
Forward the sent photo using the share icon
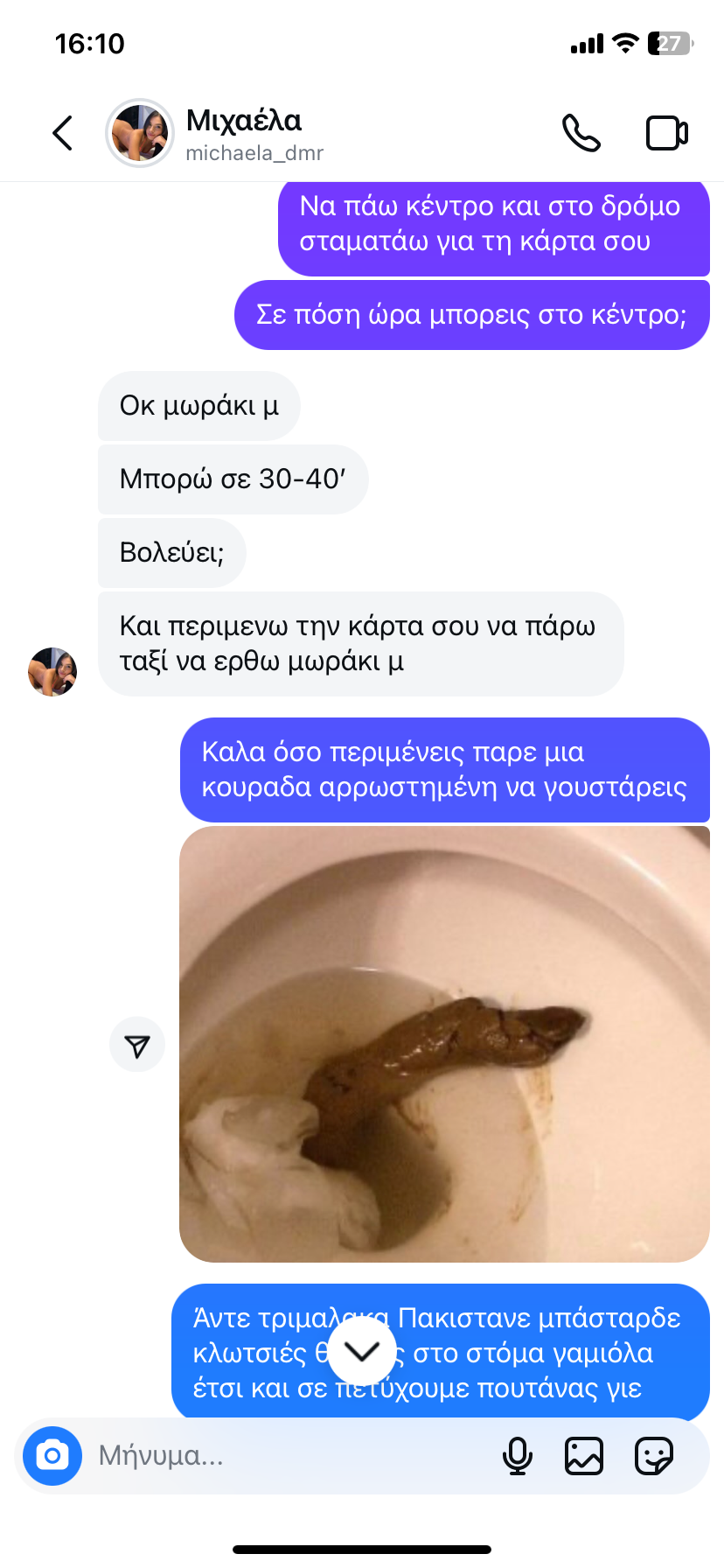click(137, 1045)
